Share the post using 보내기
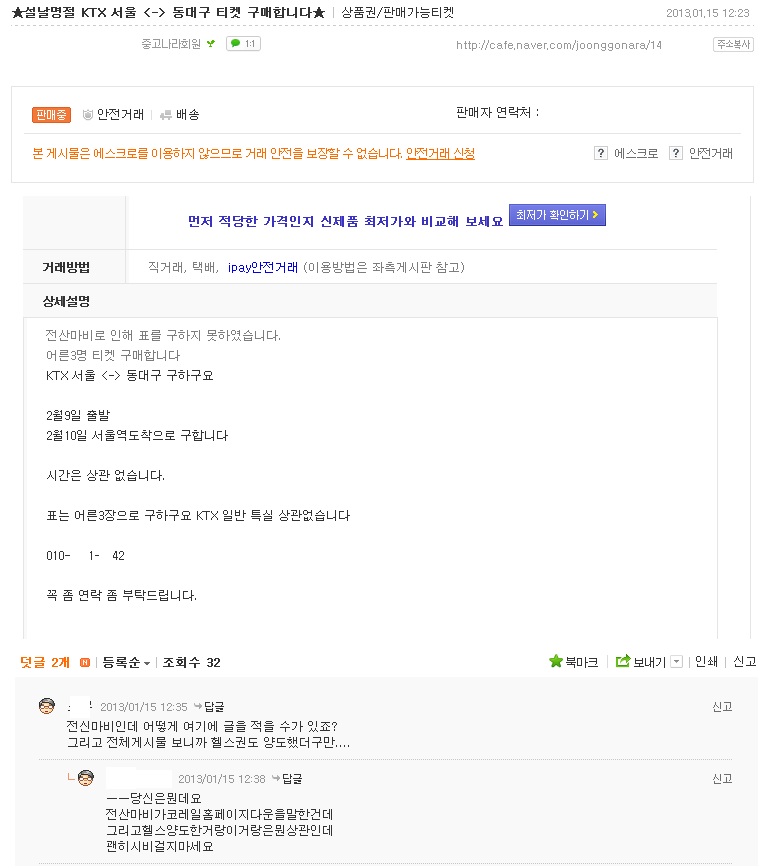 pyautogui.click(x=640, y=662)
